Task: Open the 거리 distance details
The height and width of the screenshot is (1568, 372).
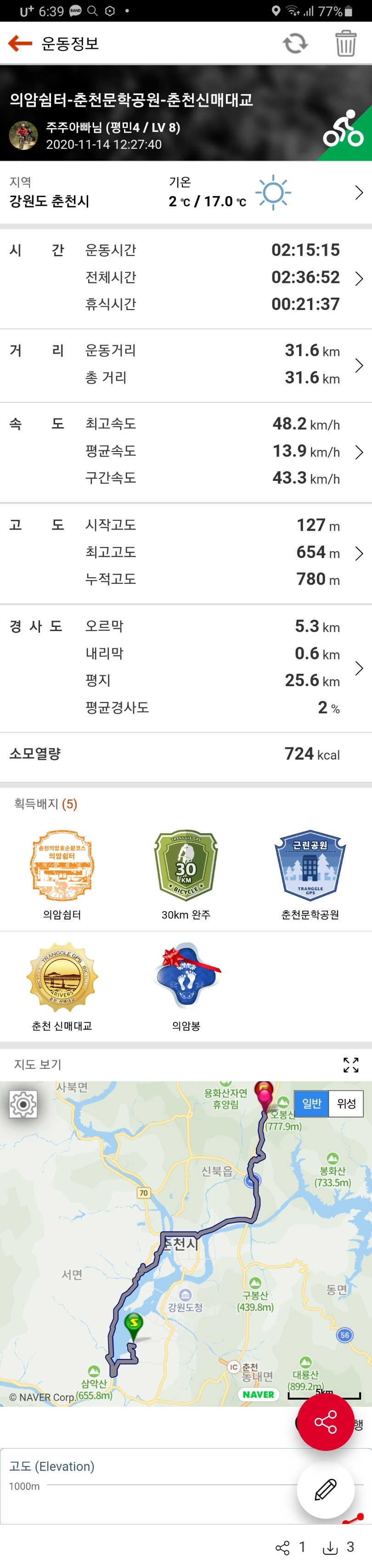Action: [x=359, y=365]
